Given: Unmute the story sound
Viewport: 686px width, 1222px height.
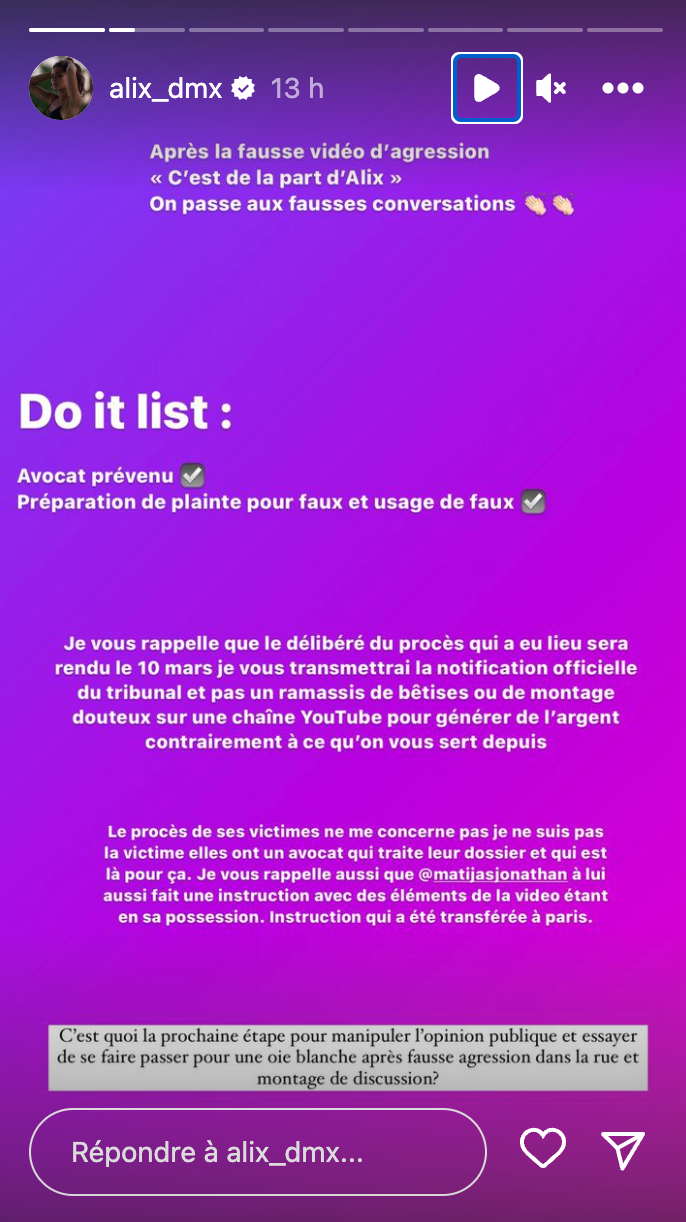Looking at the screenshot, I should coord(551,88).
